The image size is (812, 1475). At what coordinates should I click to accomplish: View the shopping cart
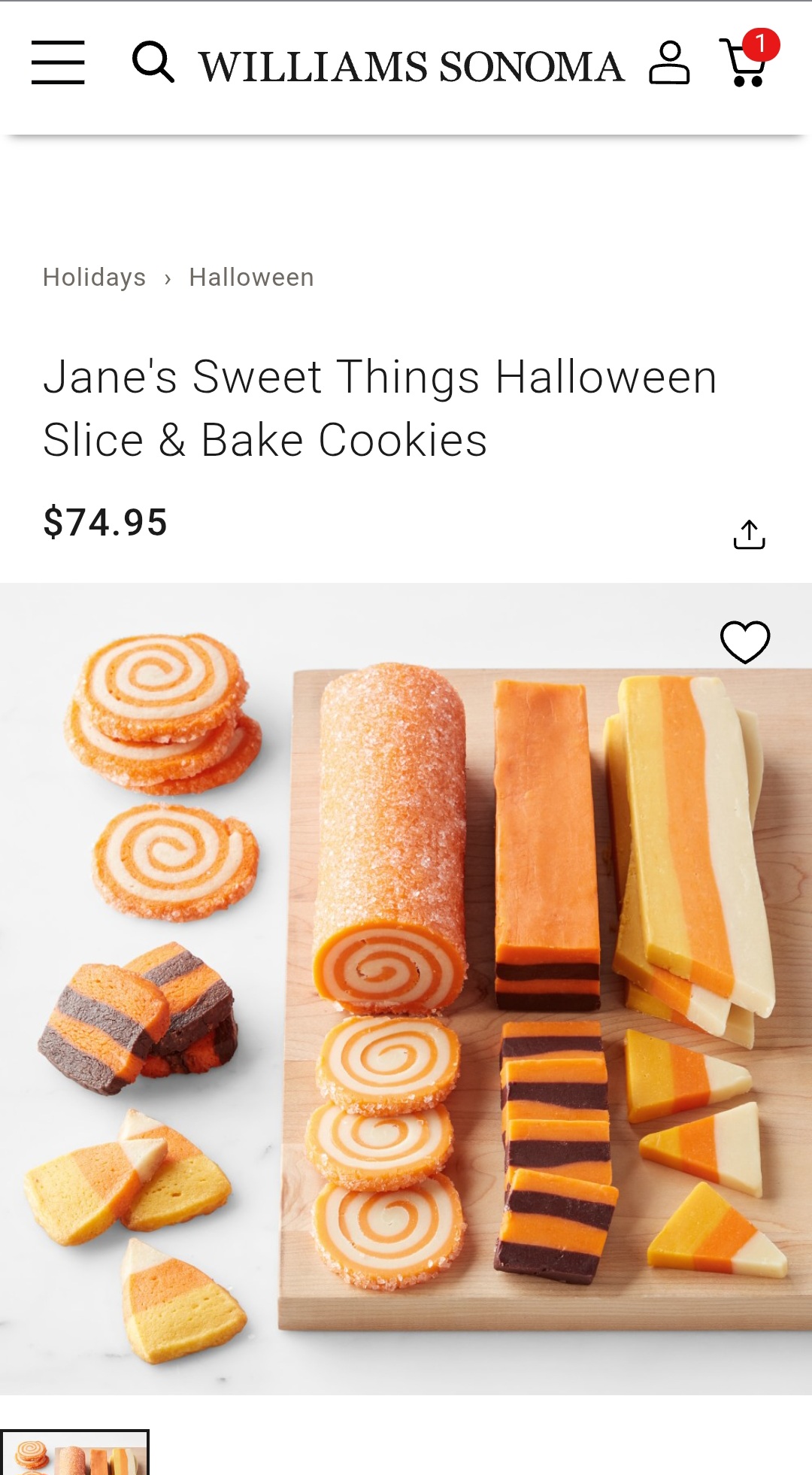748,59
